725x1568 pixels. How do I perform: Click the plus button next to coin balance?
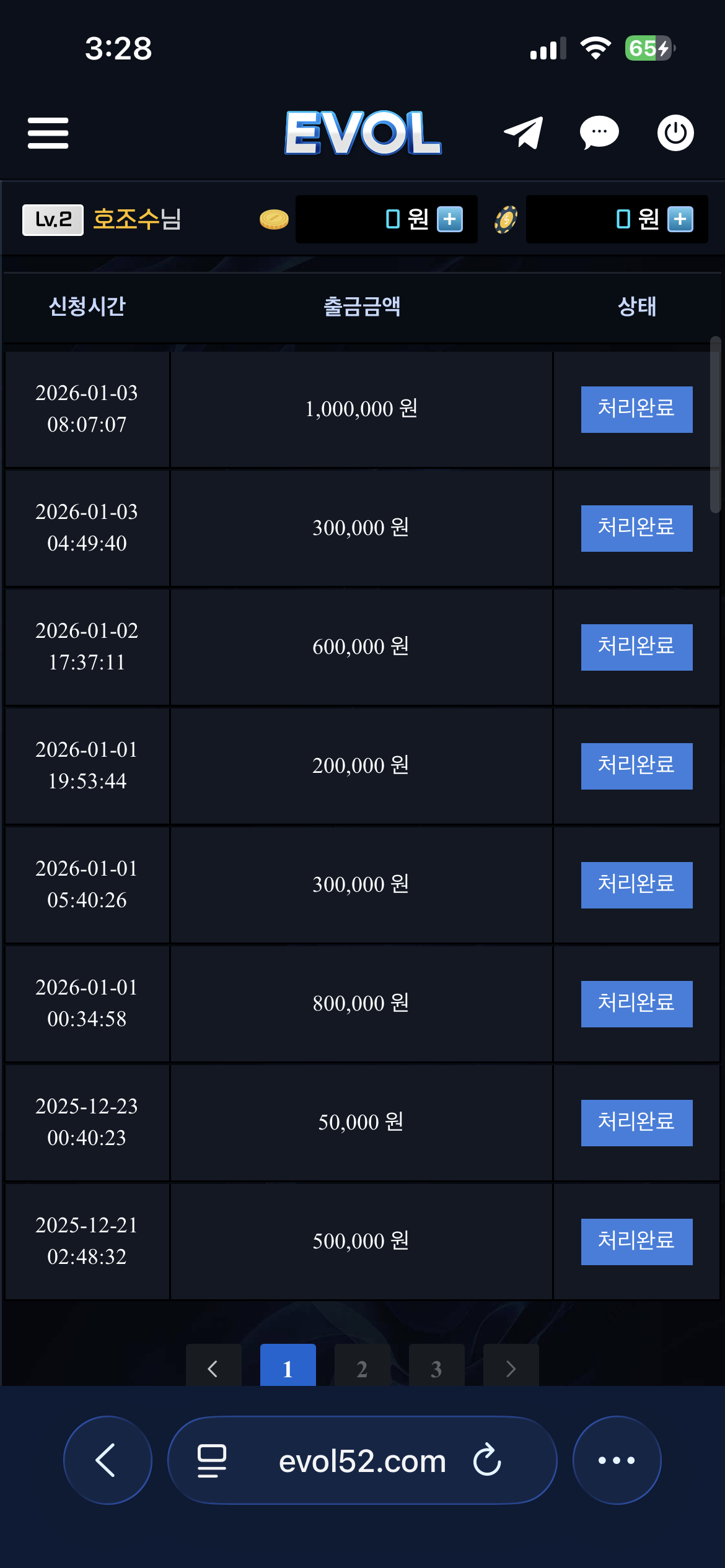[450, 219]
